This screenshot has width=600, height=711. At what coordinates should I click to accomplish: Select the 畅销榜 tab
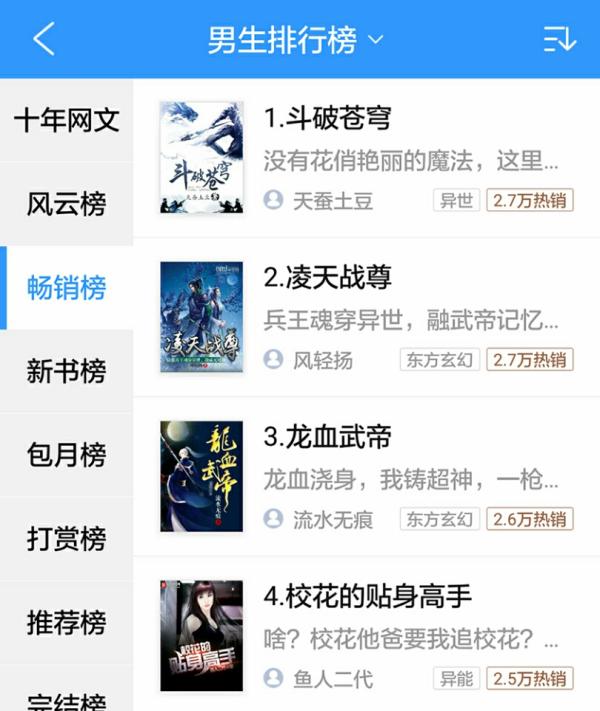[x=66, y=288]
